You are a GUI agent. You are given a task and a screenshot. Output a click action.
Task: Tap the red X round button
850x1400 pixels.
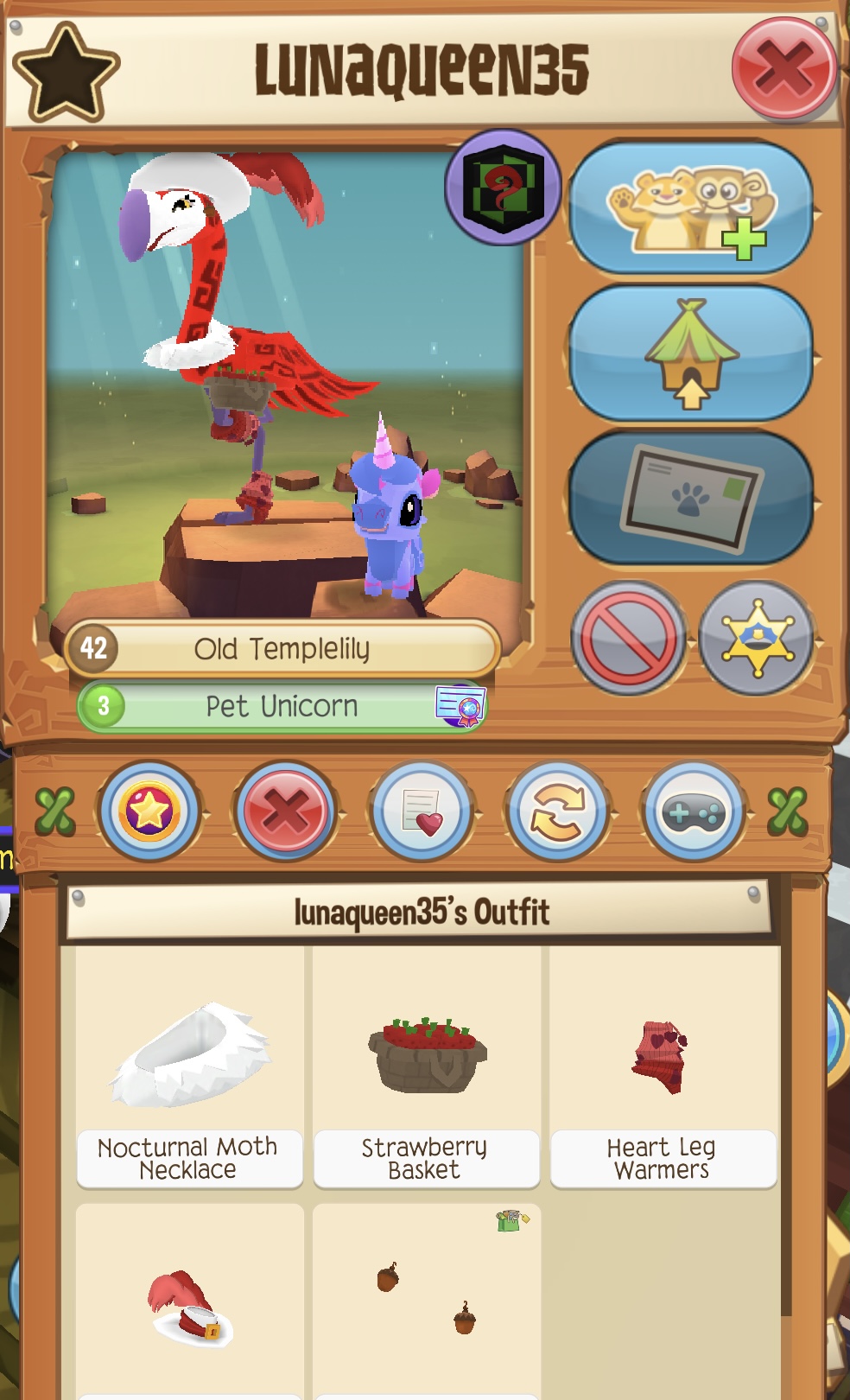[x=285, y=811]
